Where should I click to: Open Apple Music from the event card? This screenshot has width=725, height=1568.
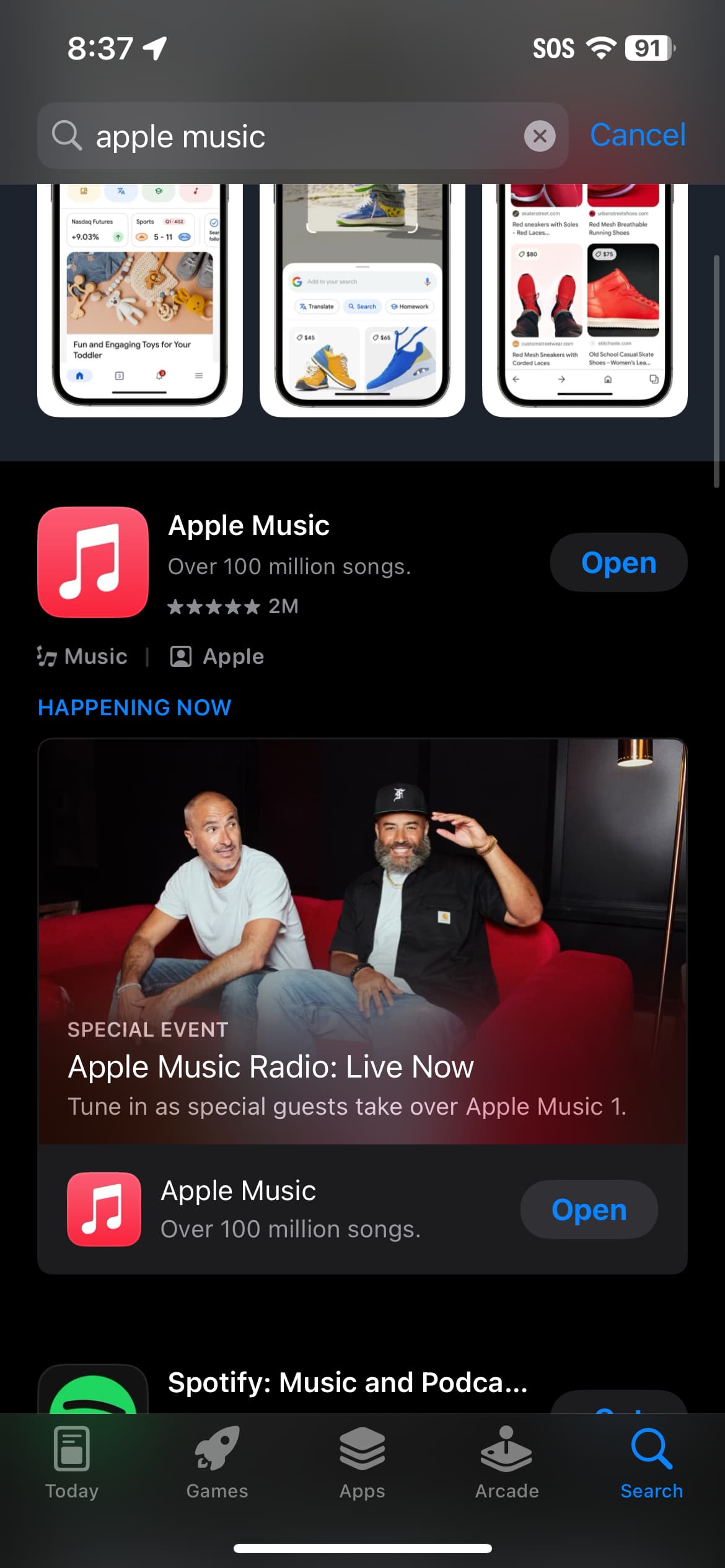click(x=589, y=1209)
